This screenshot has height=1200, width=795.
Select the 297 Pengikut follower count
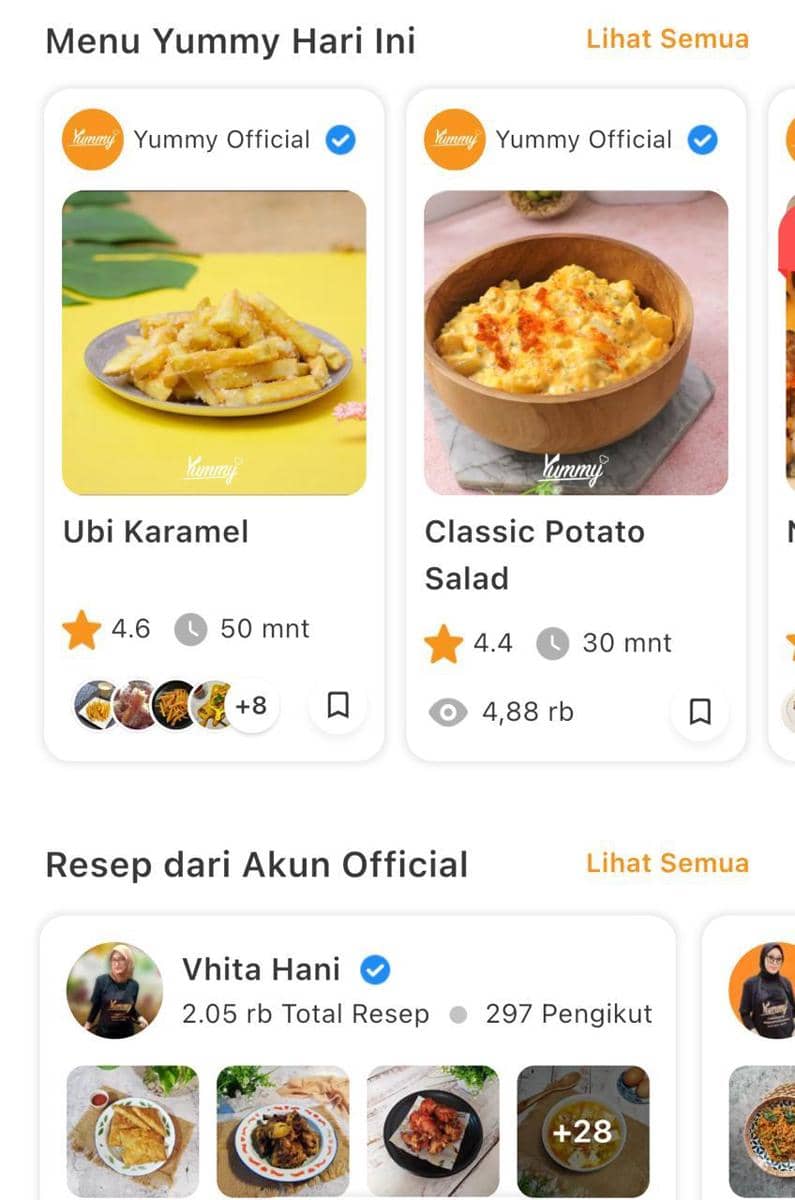coord(570,1014)
